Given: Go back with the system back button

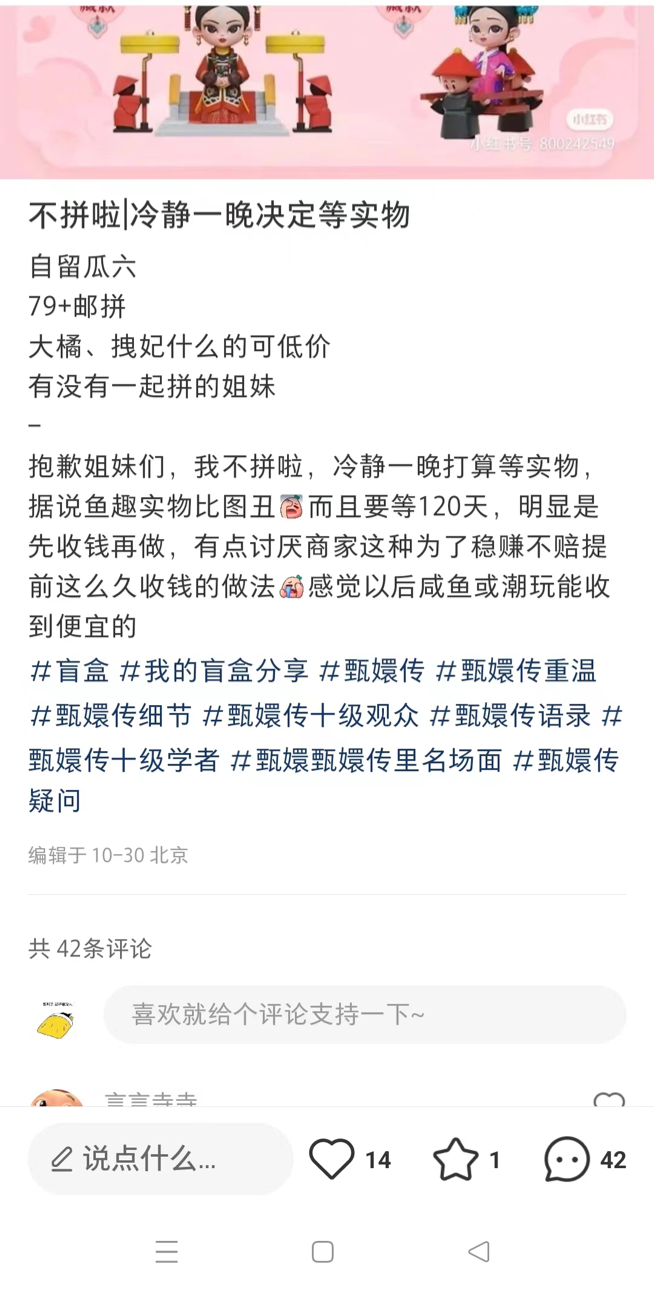Looking at the screenshot, I should (x=479, y=1251).
